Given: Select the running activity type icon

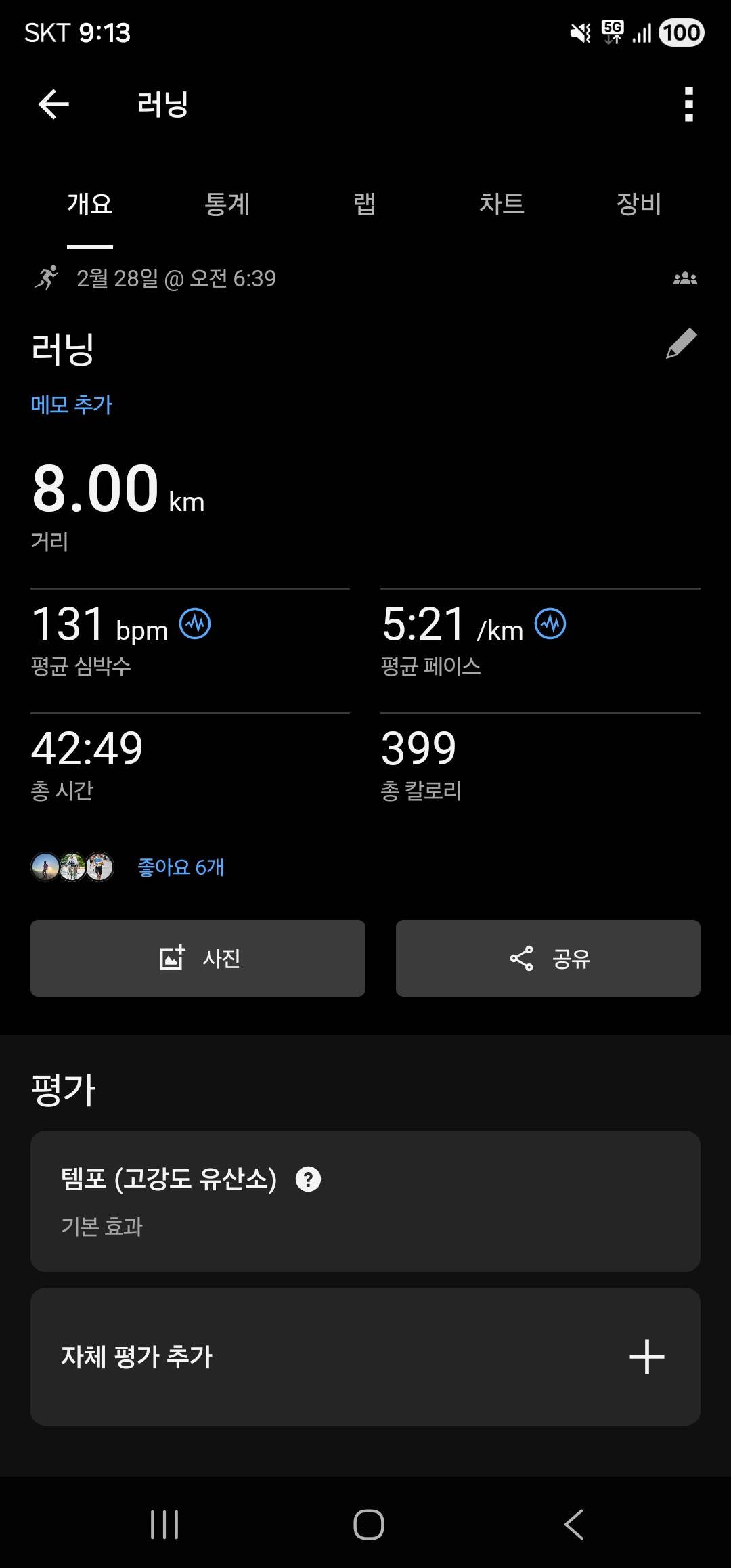Looking at the screenshot, I should (46, 278).
